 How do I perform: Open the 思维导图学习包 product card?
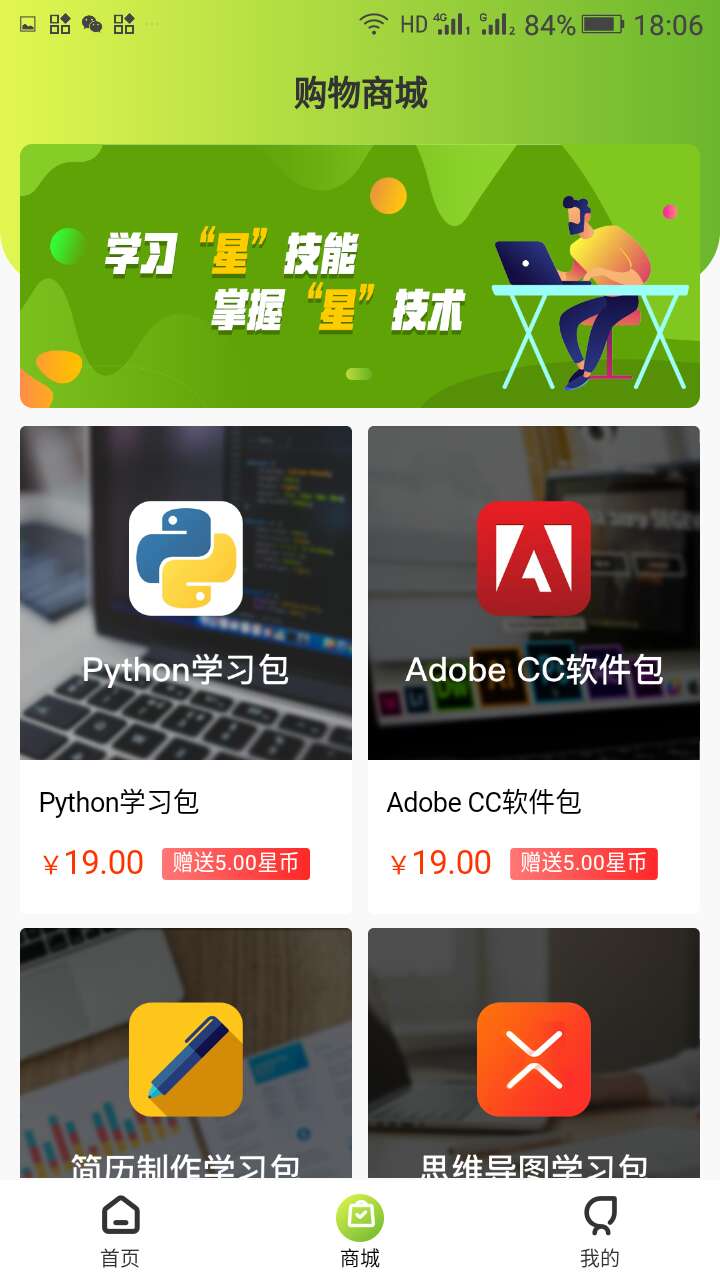tap(534, 1060)
